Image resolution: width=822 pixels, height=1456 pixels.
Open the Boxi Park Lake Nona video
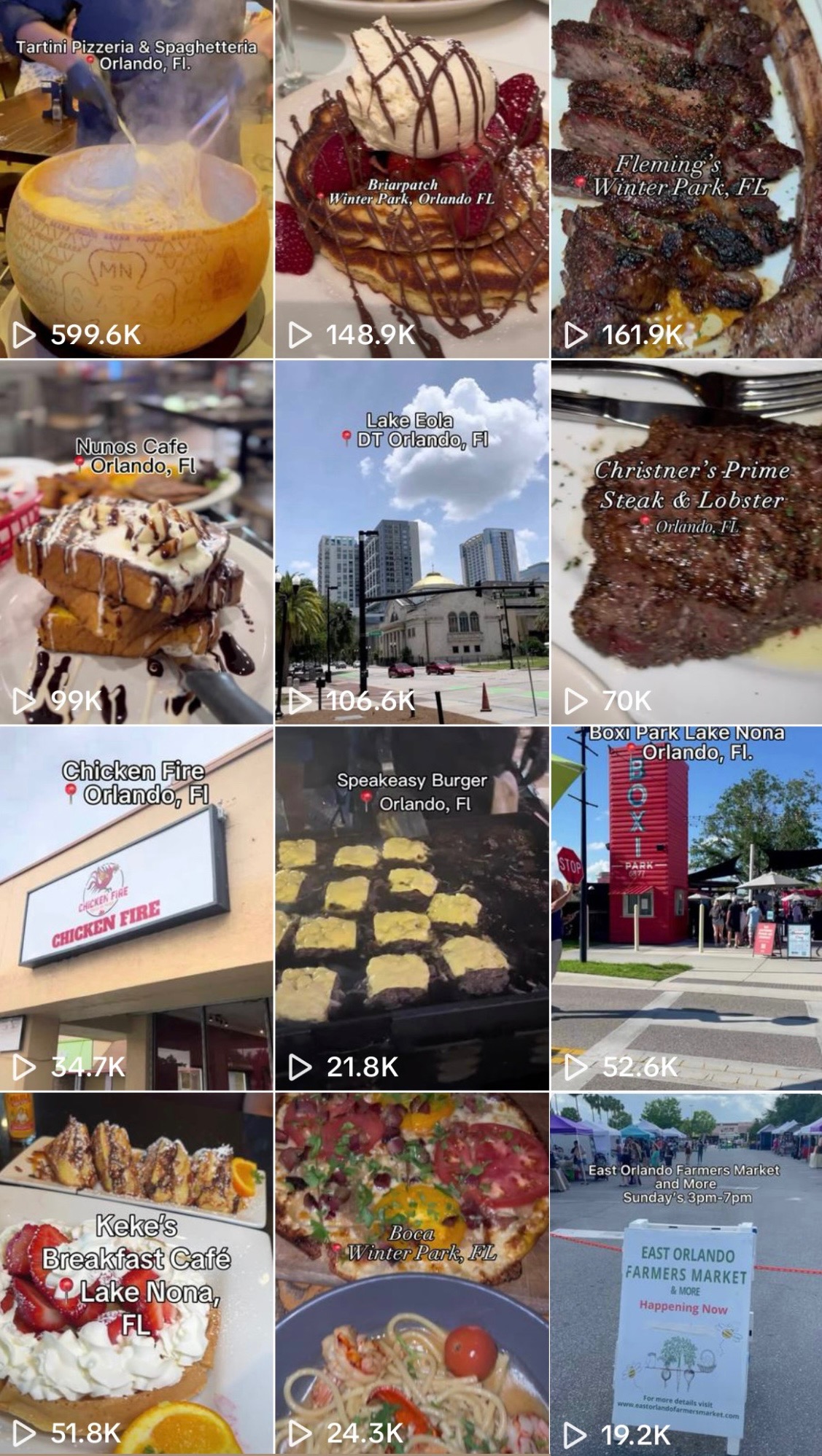coord(686,908)
